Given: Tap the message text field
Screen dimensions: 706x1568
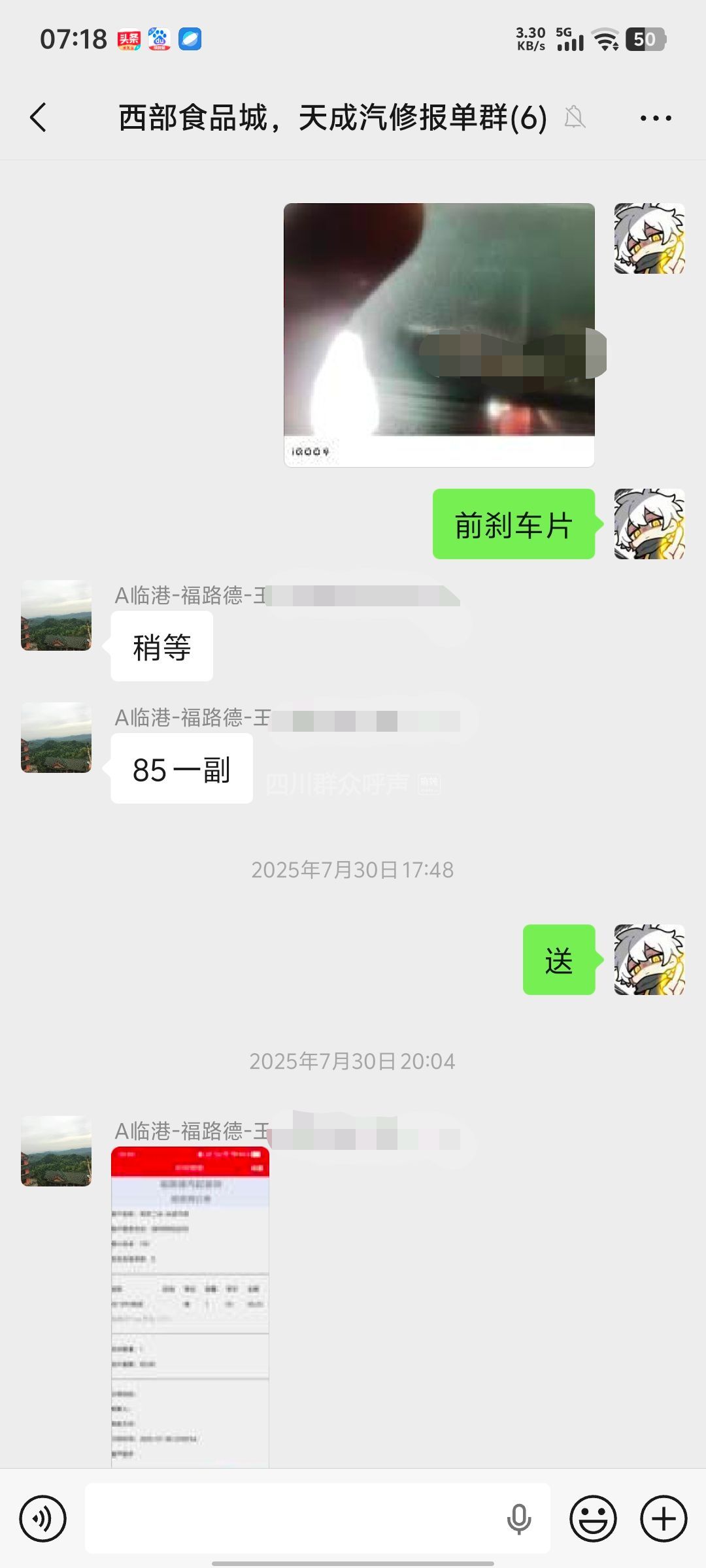Looking at the screenshot, I should [x=294, y=1518].
